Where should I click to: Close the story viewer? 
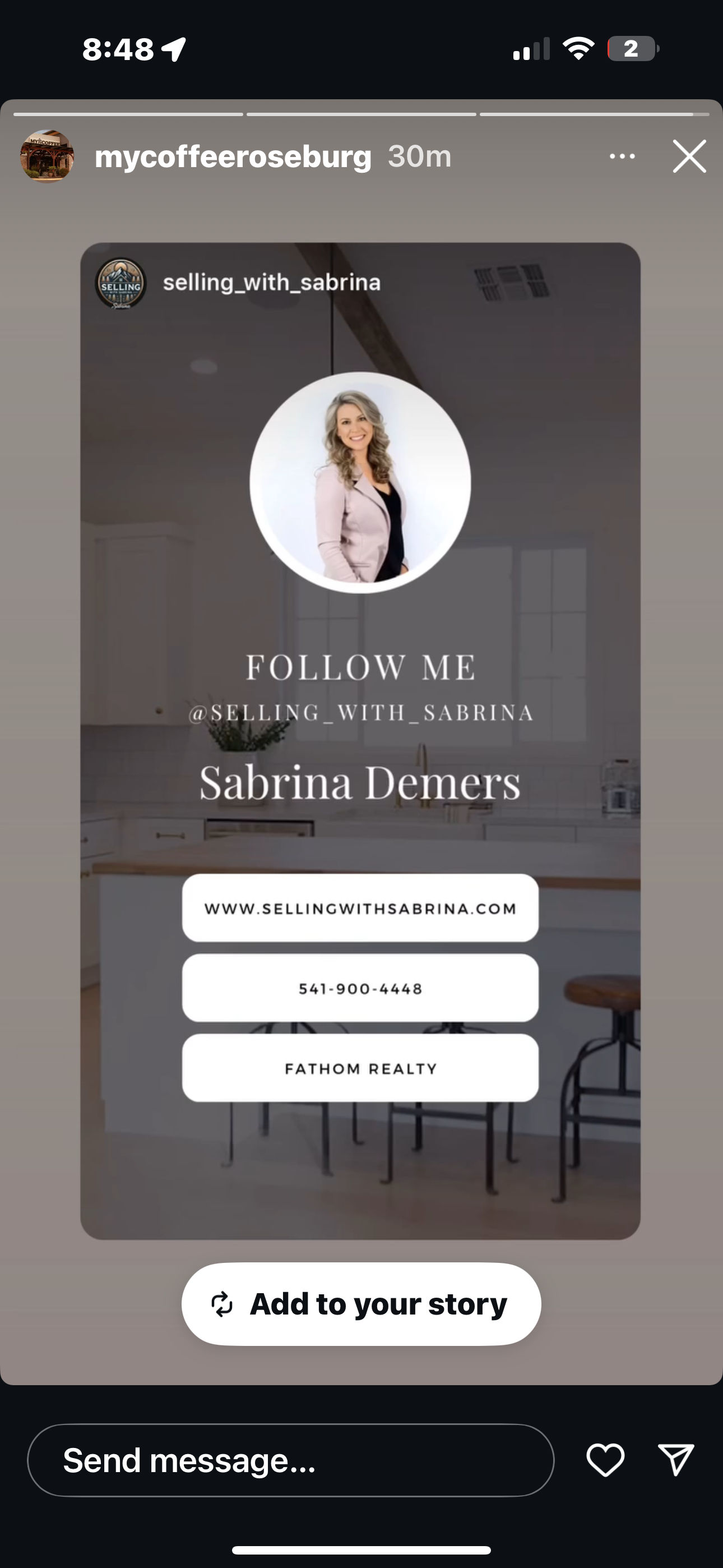(689, 156)
